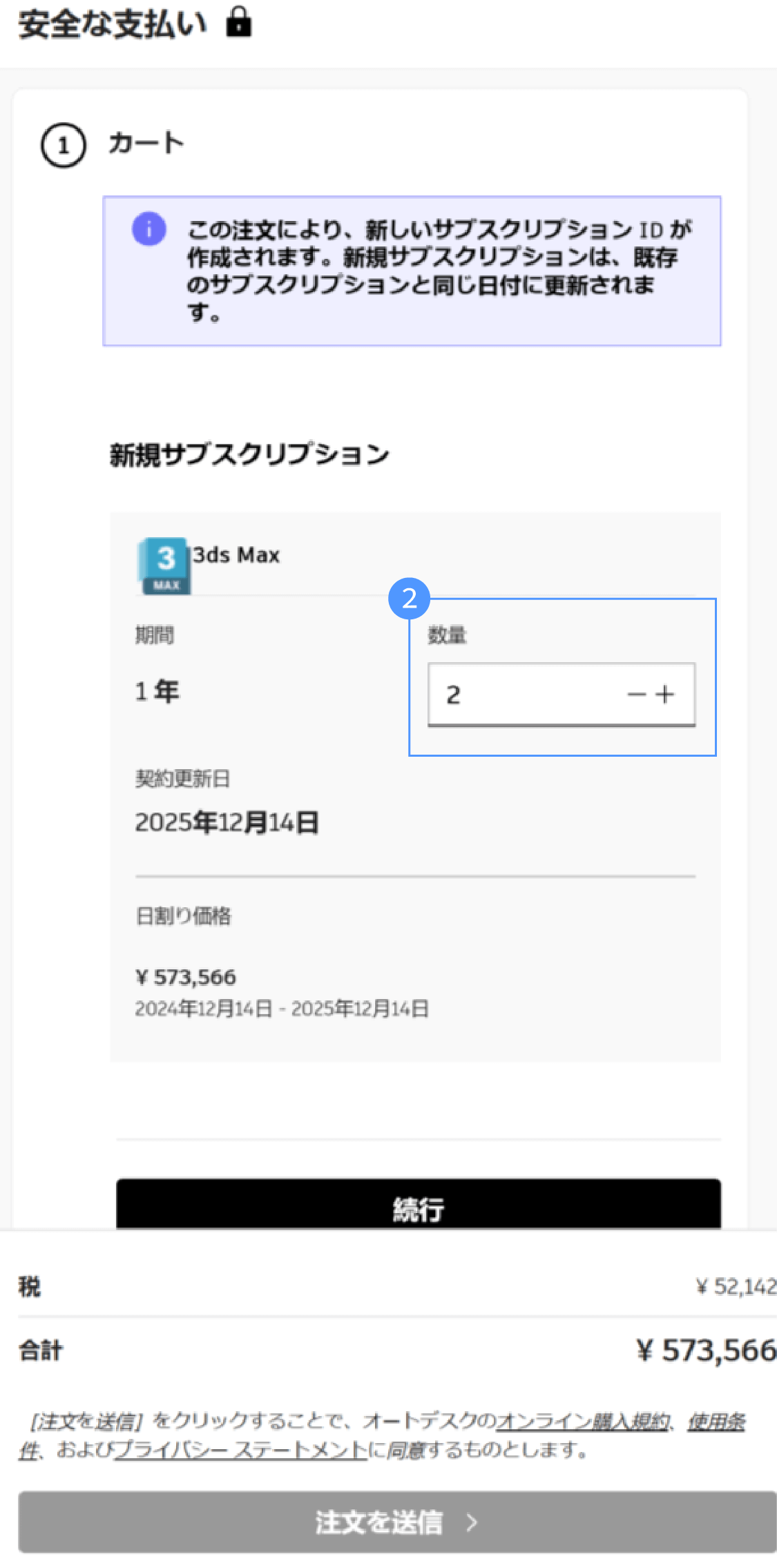Submit order via 注文を送信 button
The image size is (777, 1568).
tap(397, 1522)
